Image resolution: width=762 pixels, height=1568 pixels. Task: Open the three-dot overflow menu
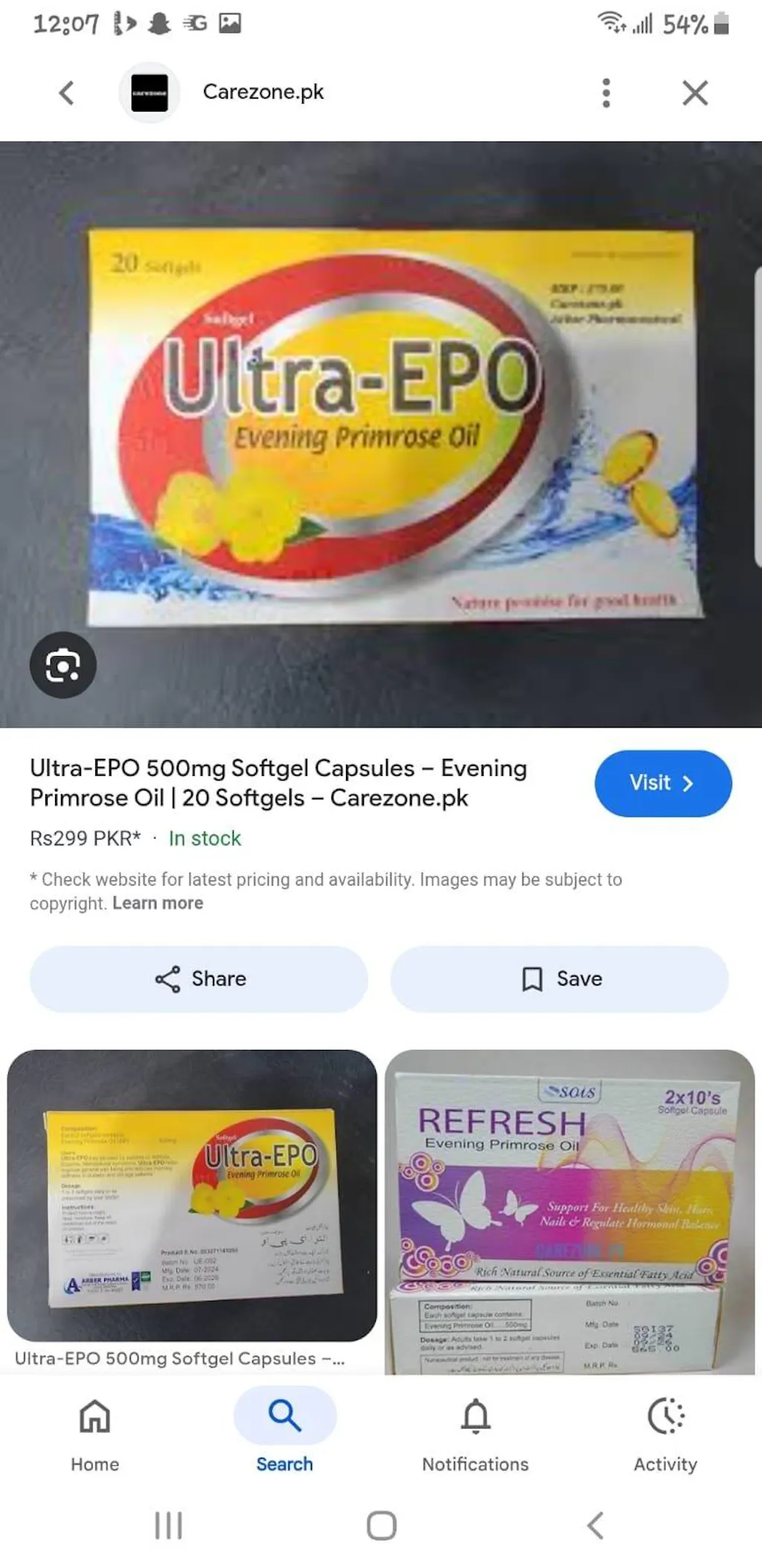click(606, 93)
